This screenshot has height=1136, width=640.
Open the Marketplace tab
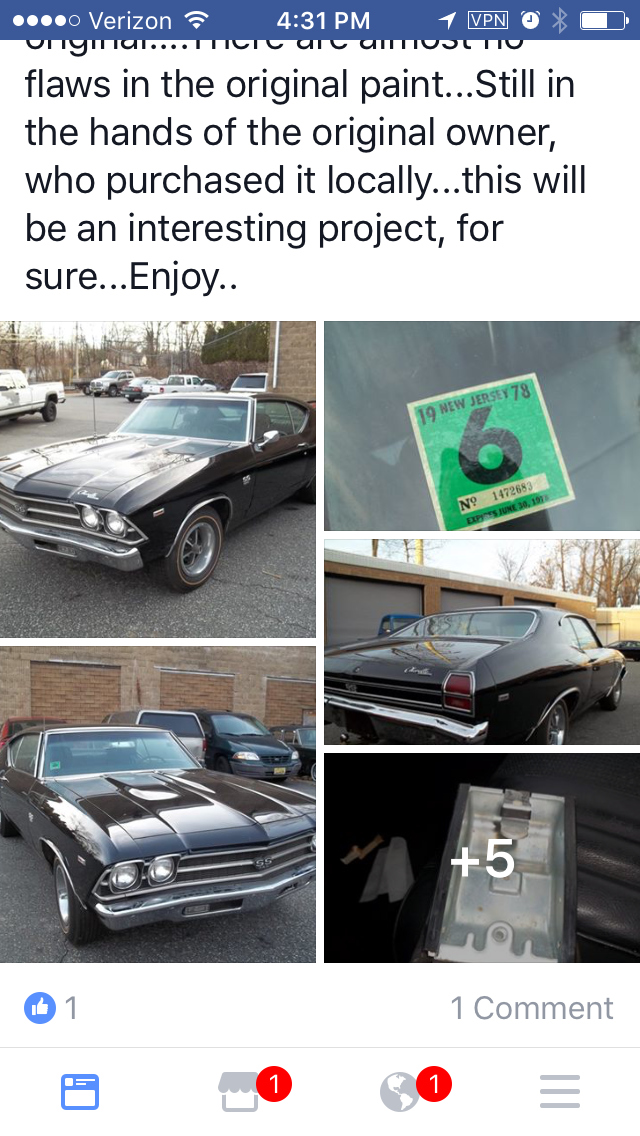pyautogui.click(x=240, y=1091)
